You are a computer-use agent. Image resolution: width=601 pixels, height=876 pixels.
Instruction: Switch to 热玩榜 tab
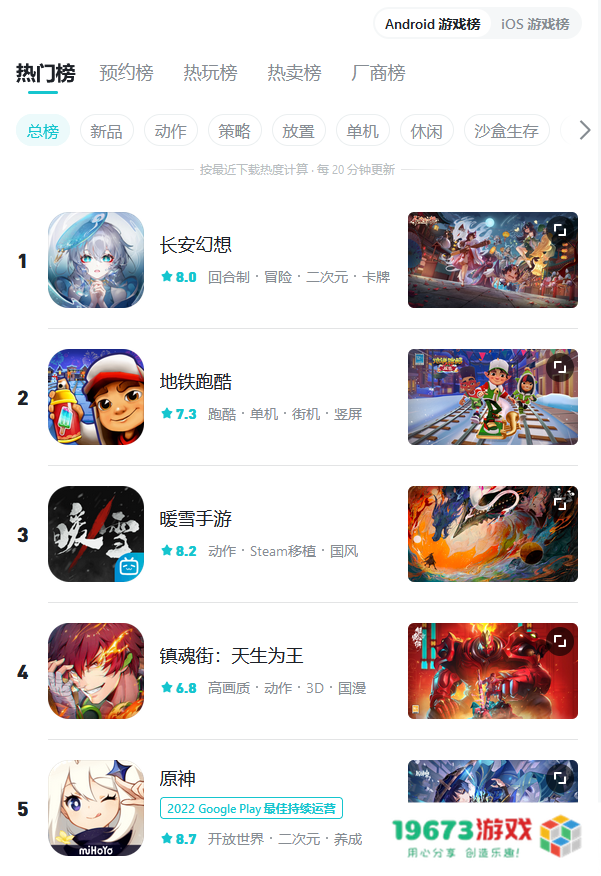pos(210,73)
